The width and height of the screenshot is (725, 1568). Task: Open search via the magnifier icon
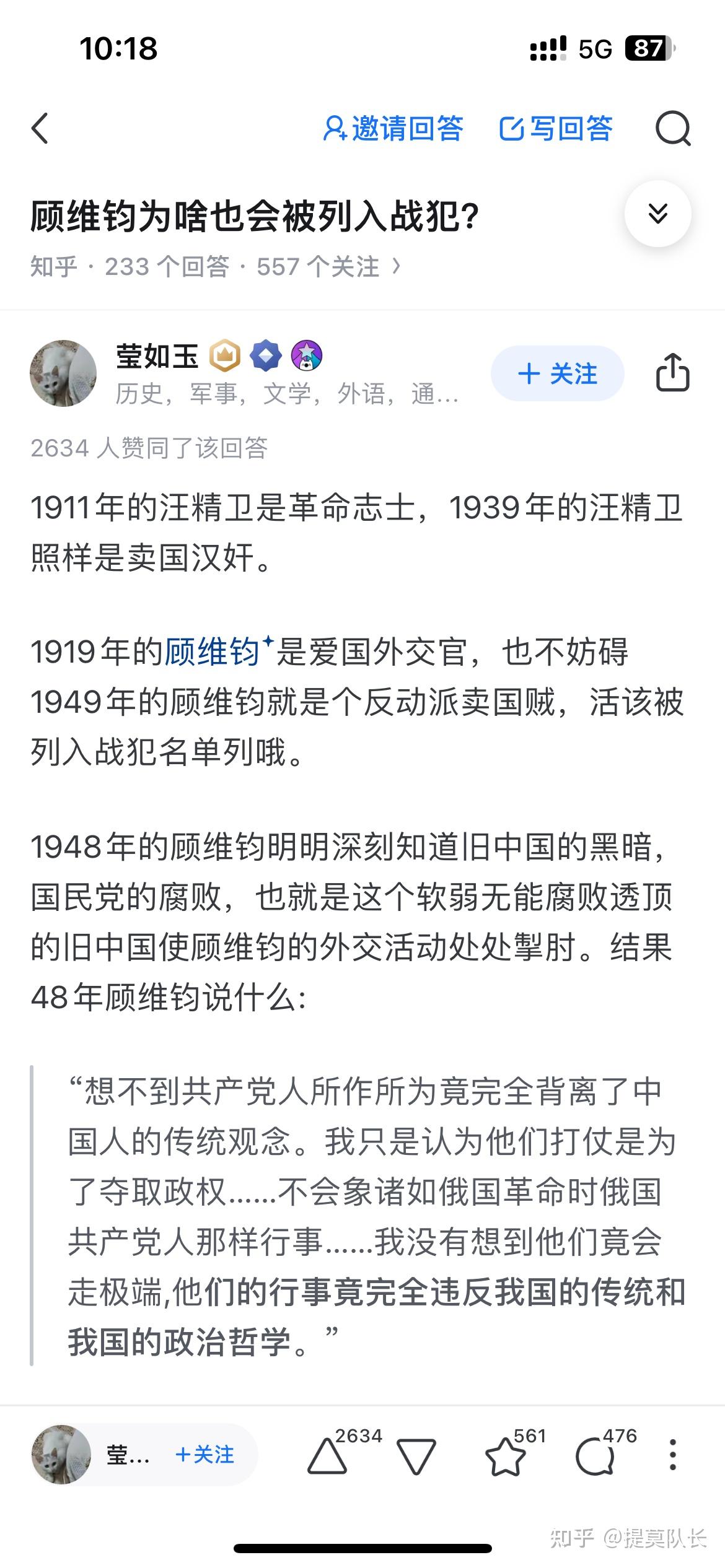tap(673, 129)
